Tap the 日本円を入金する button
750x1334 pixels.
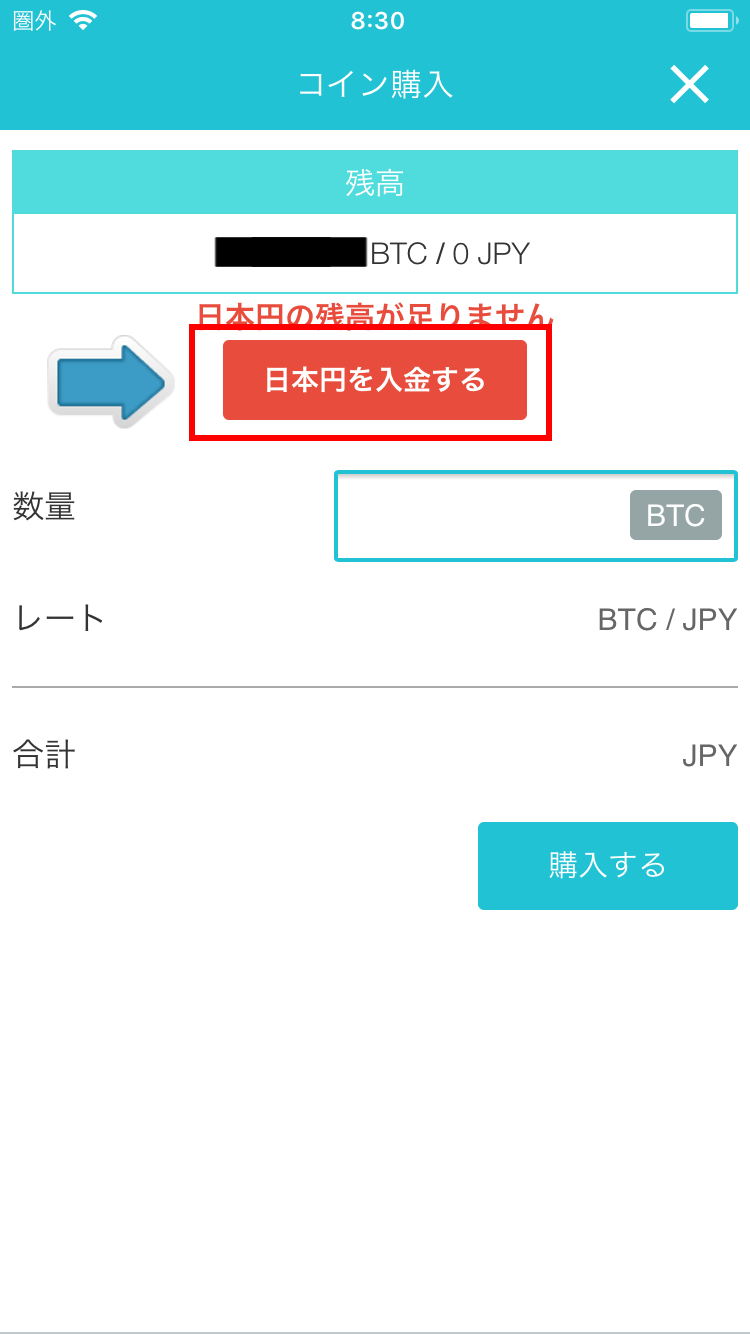point(375,380)
